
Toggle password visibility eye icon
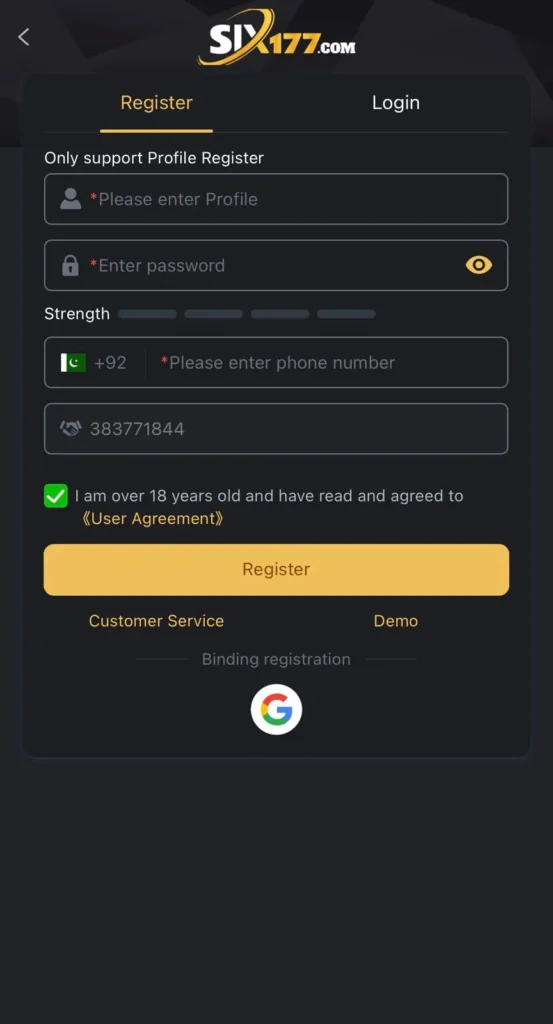point(479,264)
